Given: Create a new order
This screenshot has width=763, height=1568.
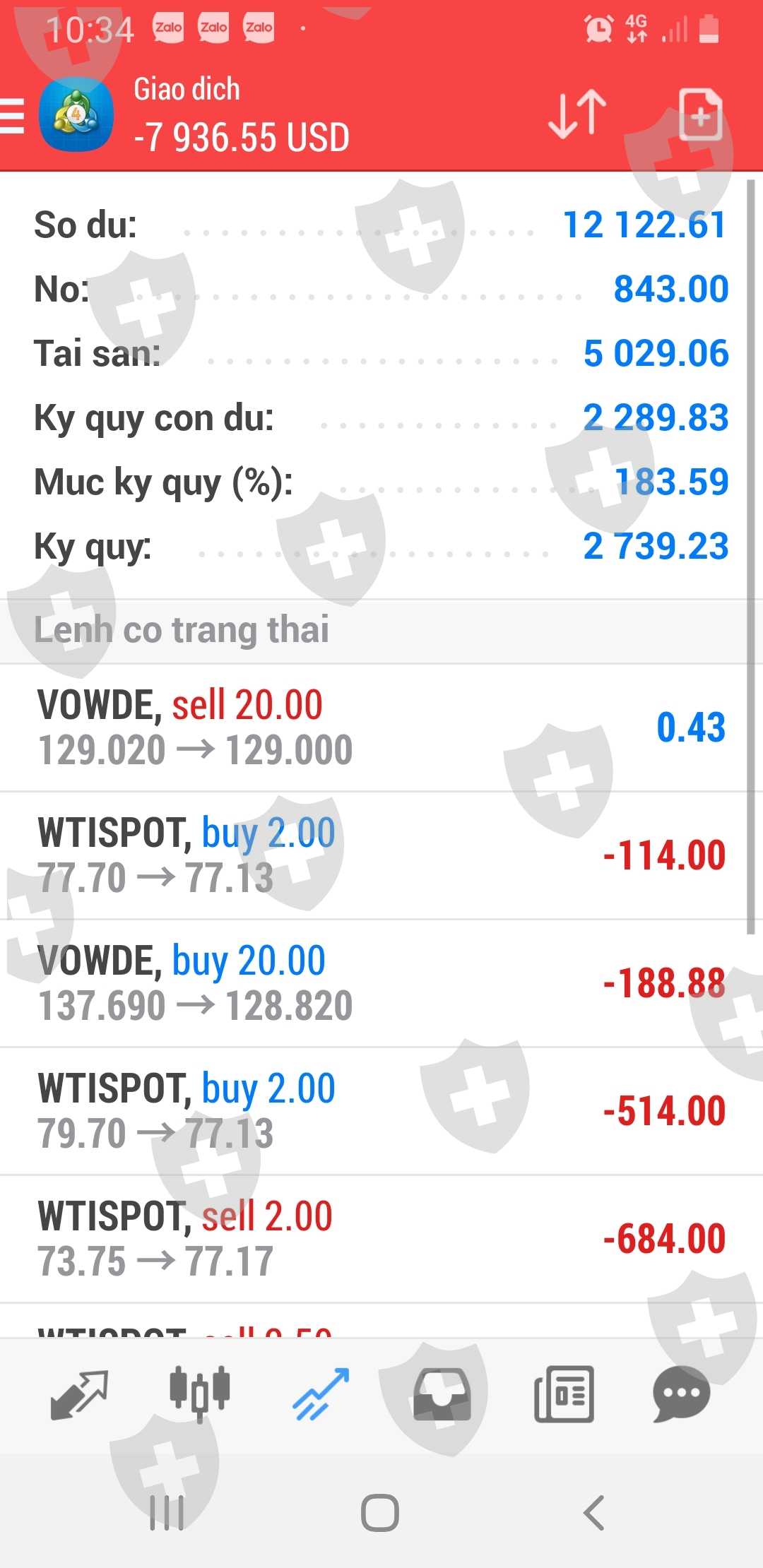Looking at the screenshot, I should 699,114.
